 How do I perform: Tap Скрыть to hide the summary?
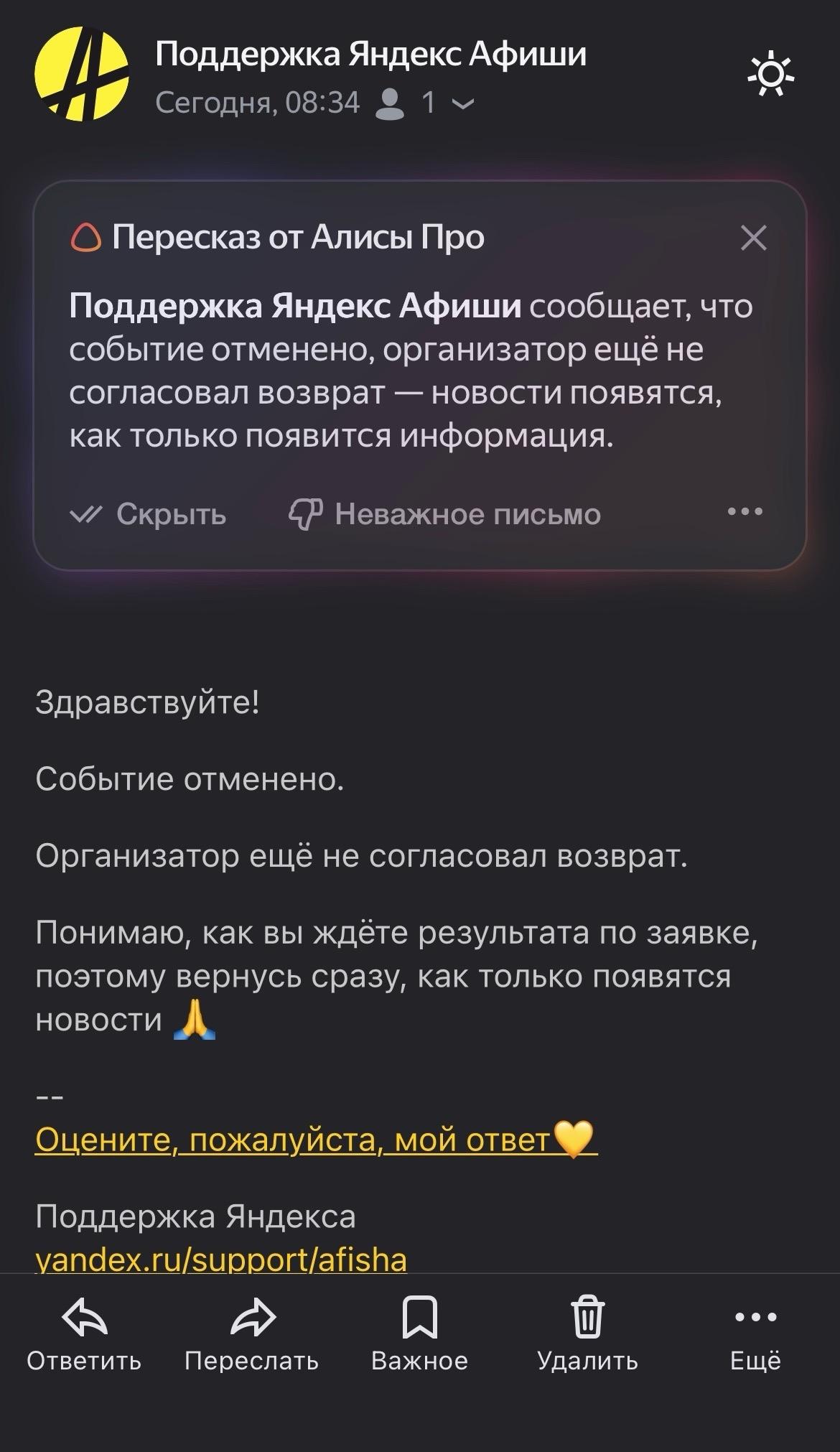click(x=149, y=513)
